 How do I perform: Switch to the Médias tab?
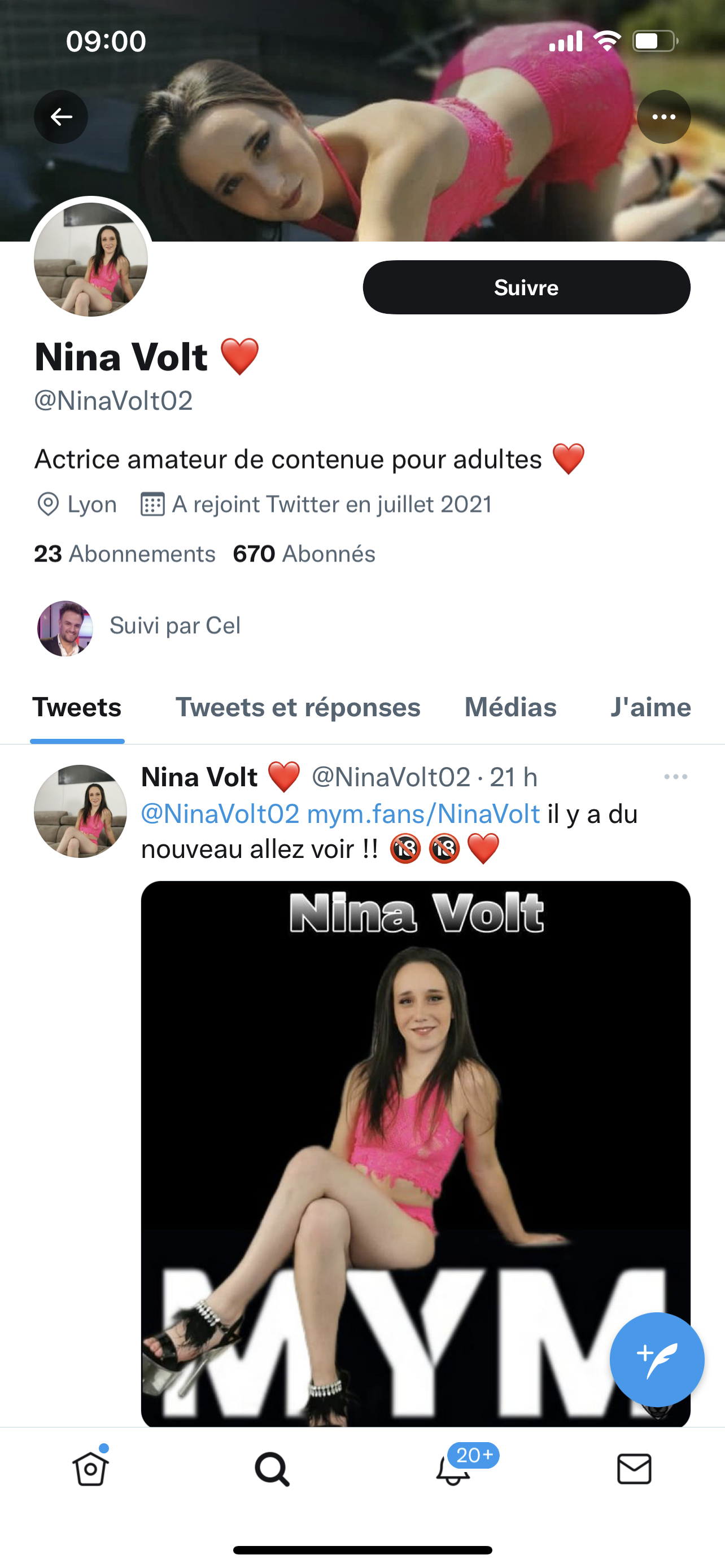coord(510,707)
